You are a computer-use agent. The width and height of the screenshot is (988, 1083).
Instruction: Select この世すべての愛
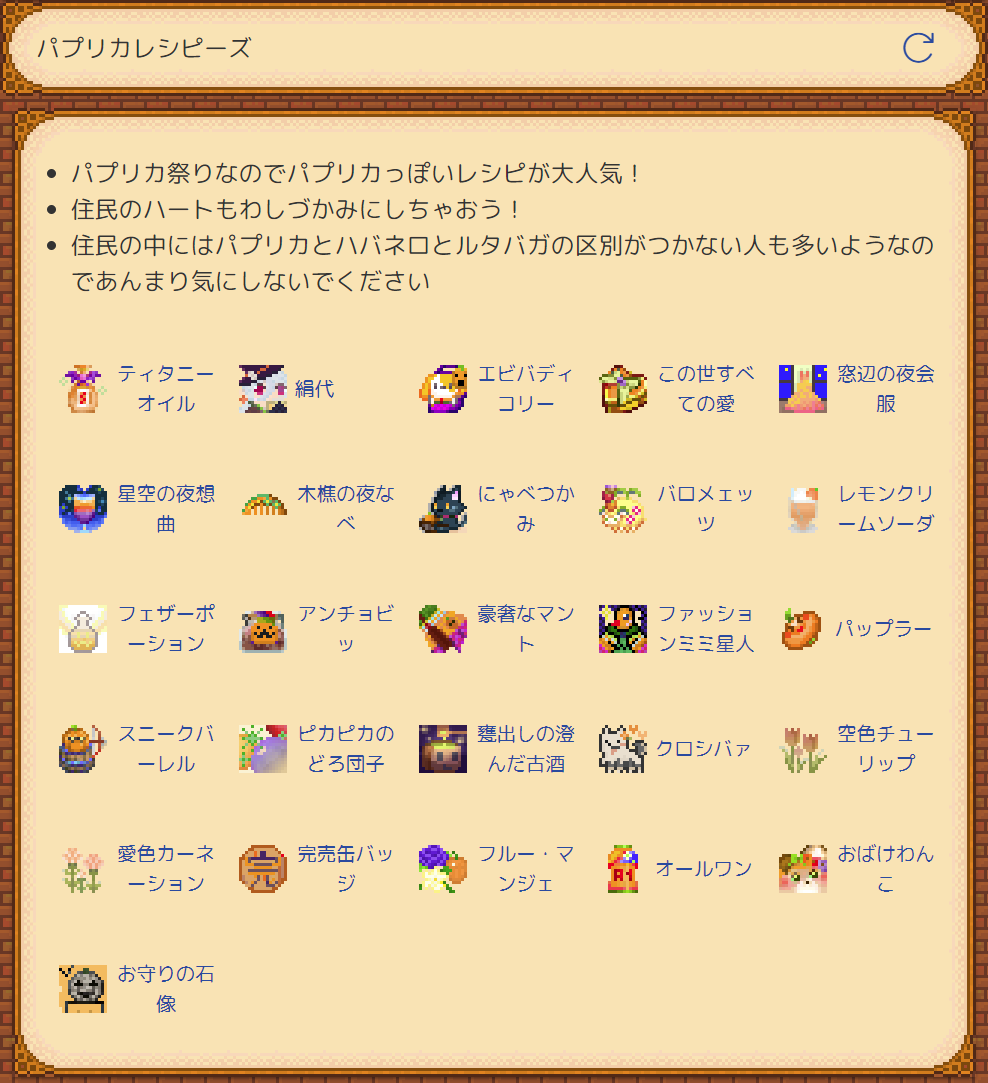705,389
